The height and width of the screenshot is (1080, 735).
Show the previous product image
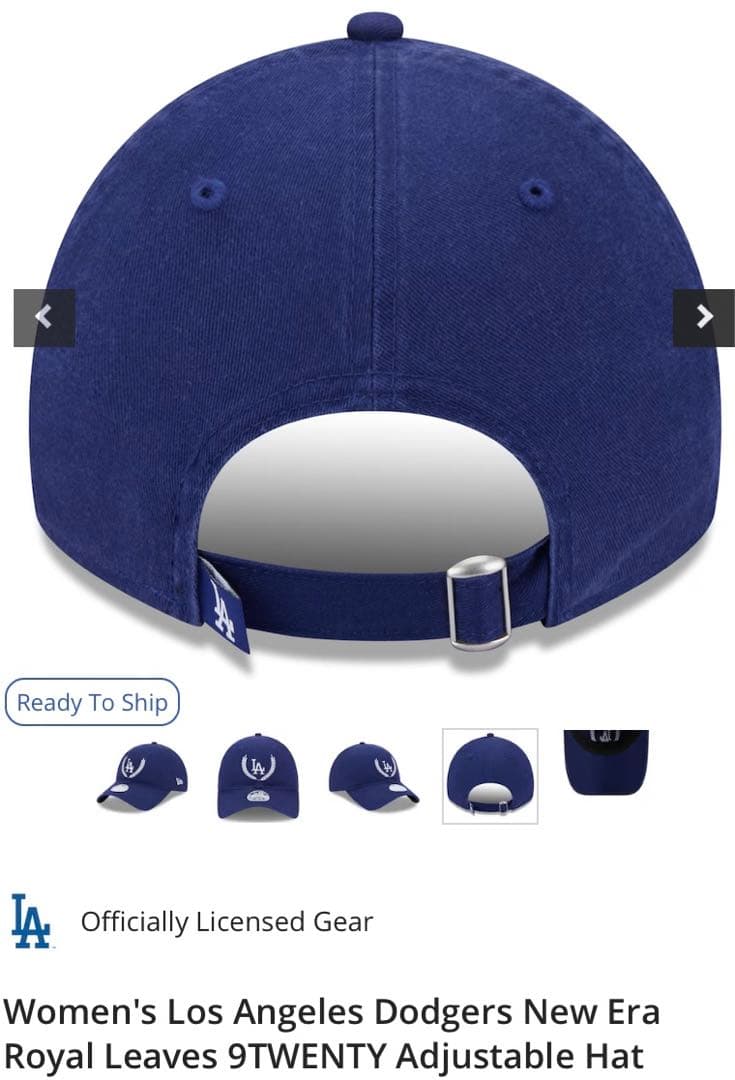pos(44,318)
